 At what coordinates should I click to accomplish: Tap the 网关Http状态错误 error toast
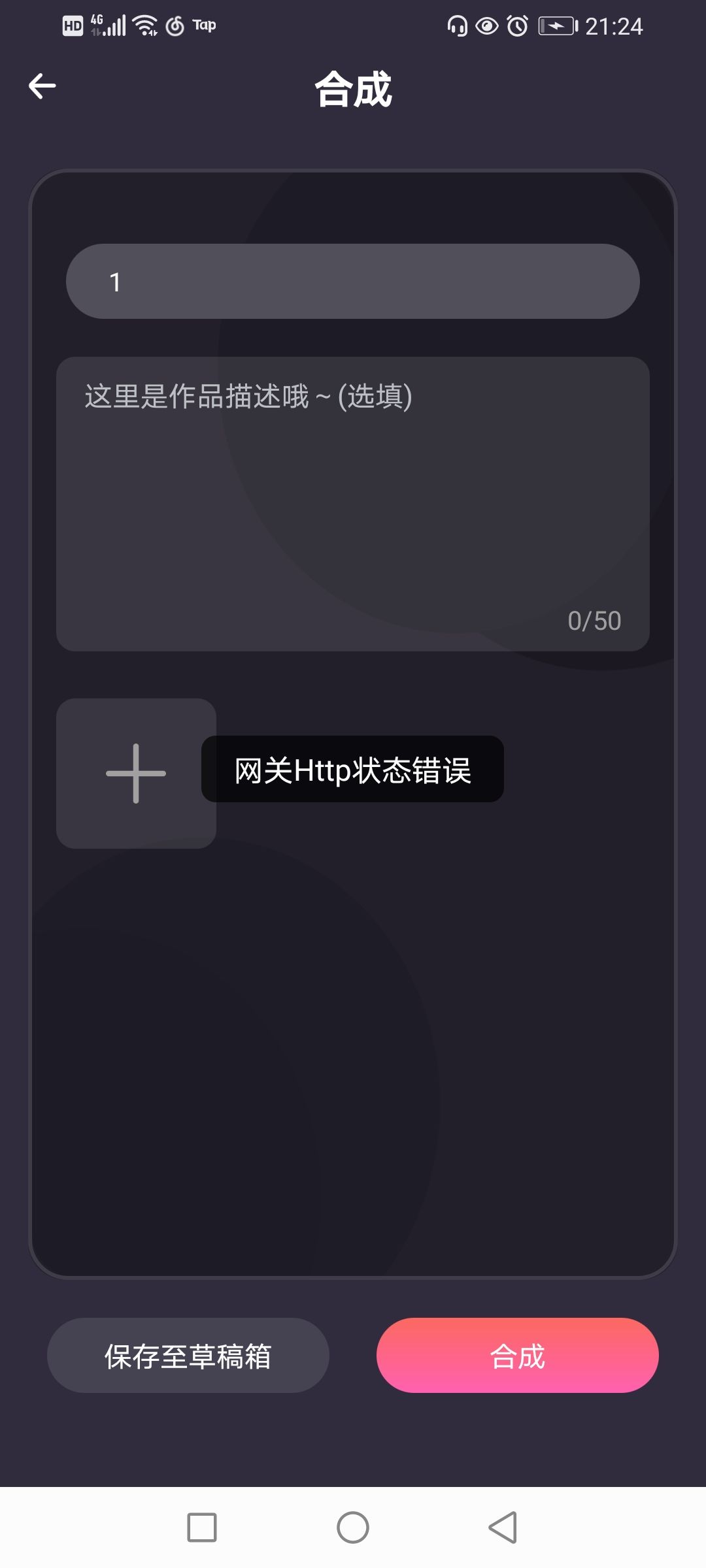(x=352, y=771)
